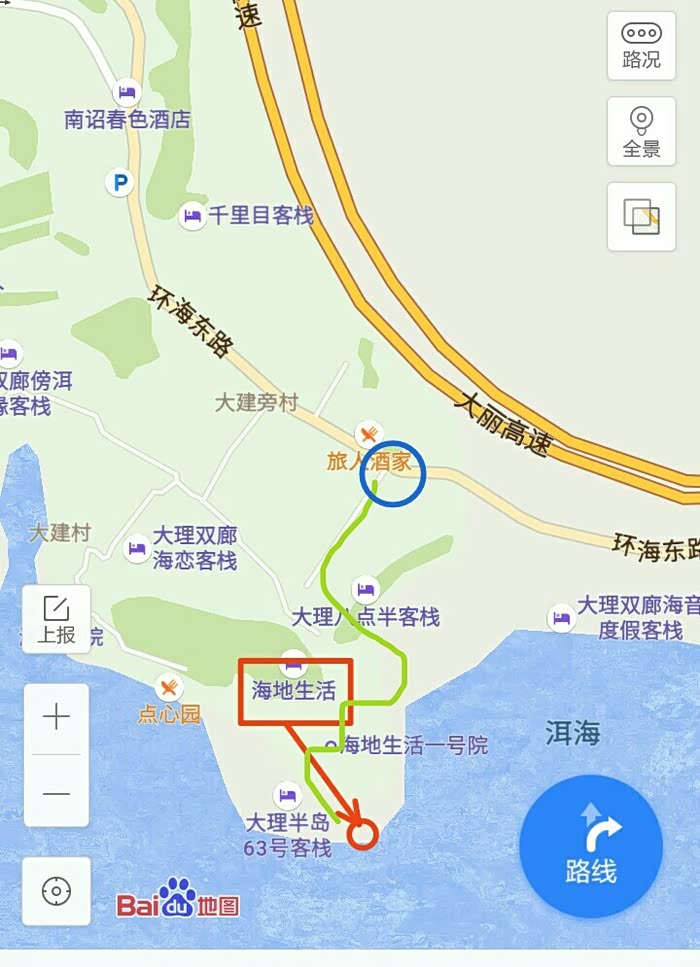Zoom out with the minus button
Screen dimensions: 700x967
(56, 793)
